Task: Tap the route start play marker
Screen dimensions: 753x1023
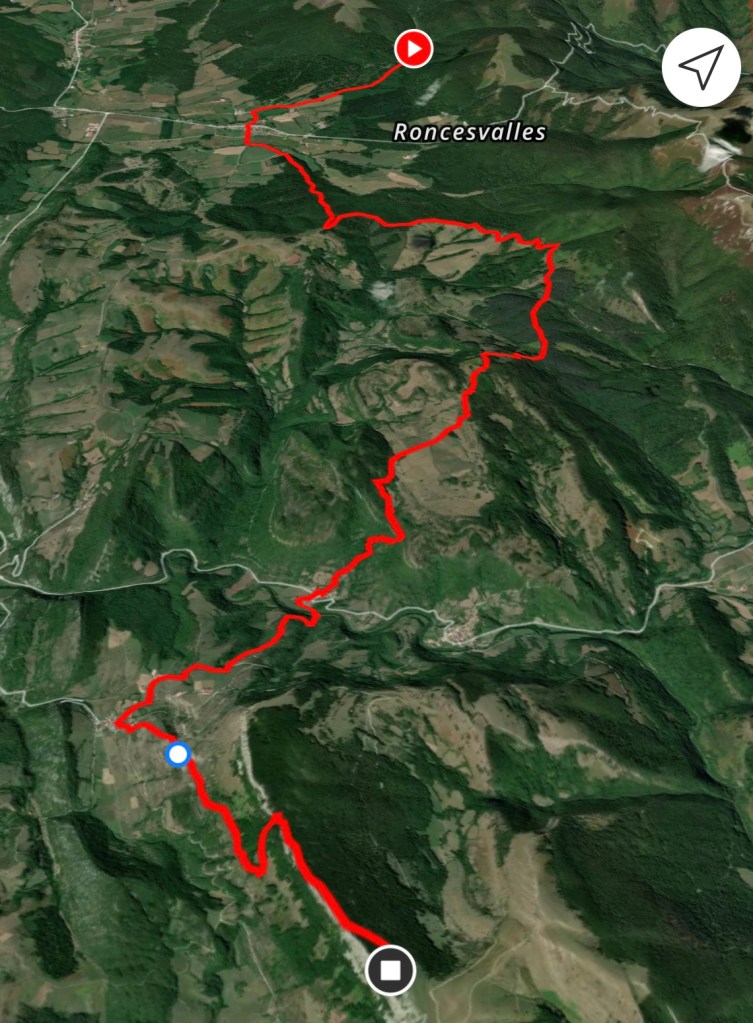Action: click(x=413, y=48)
